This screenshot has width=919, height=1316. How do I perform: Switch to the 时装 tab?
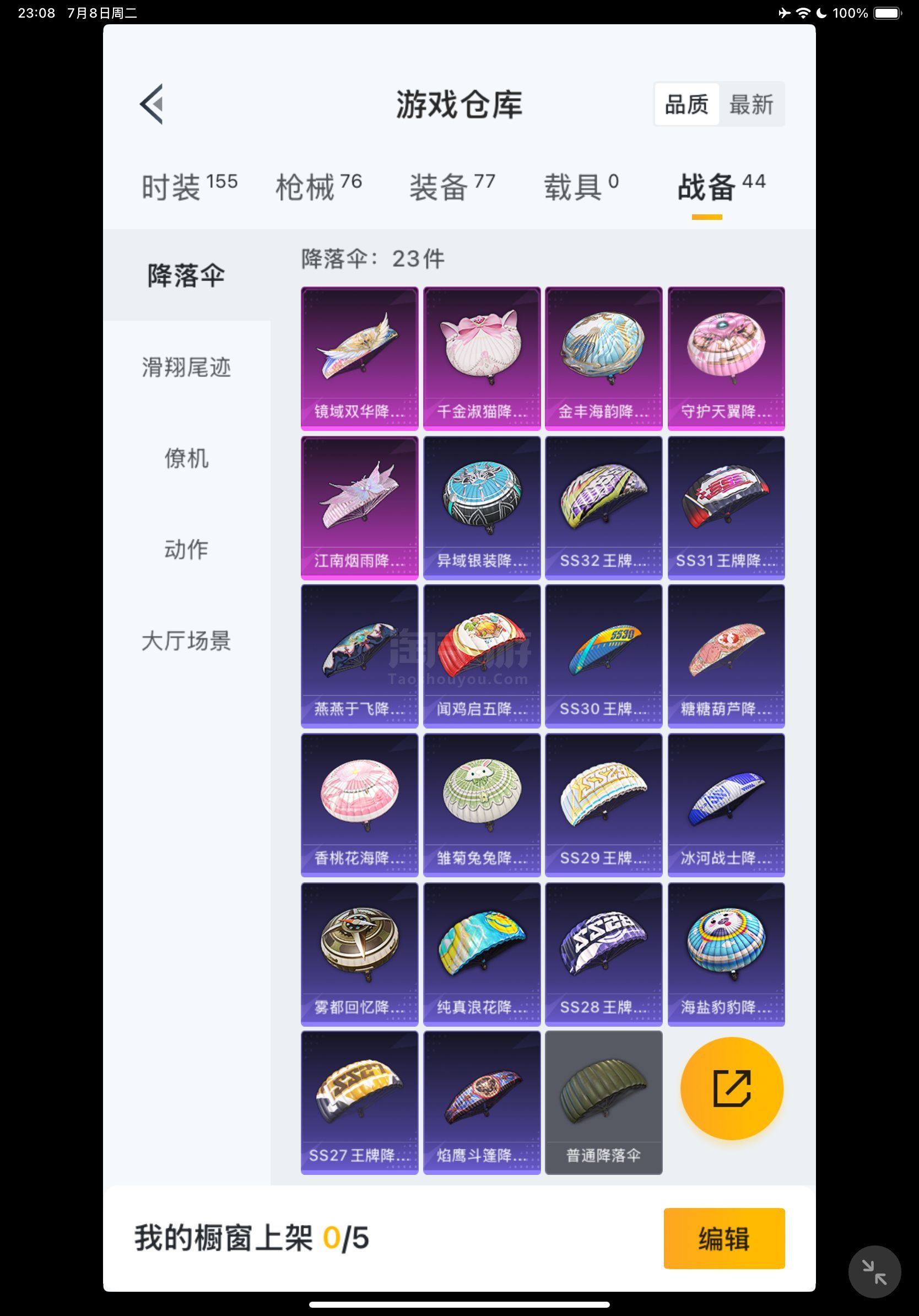coord(189,187)
